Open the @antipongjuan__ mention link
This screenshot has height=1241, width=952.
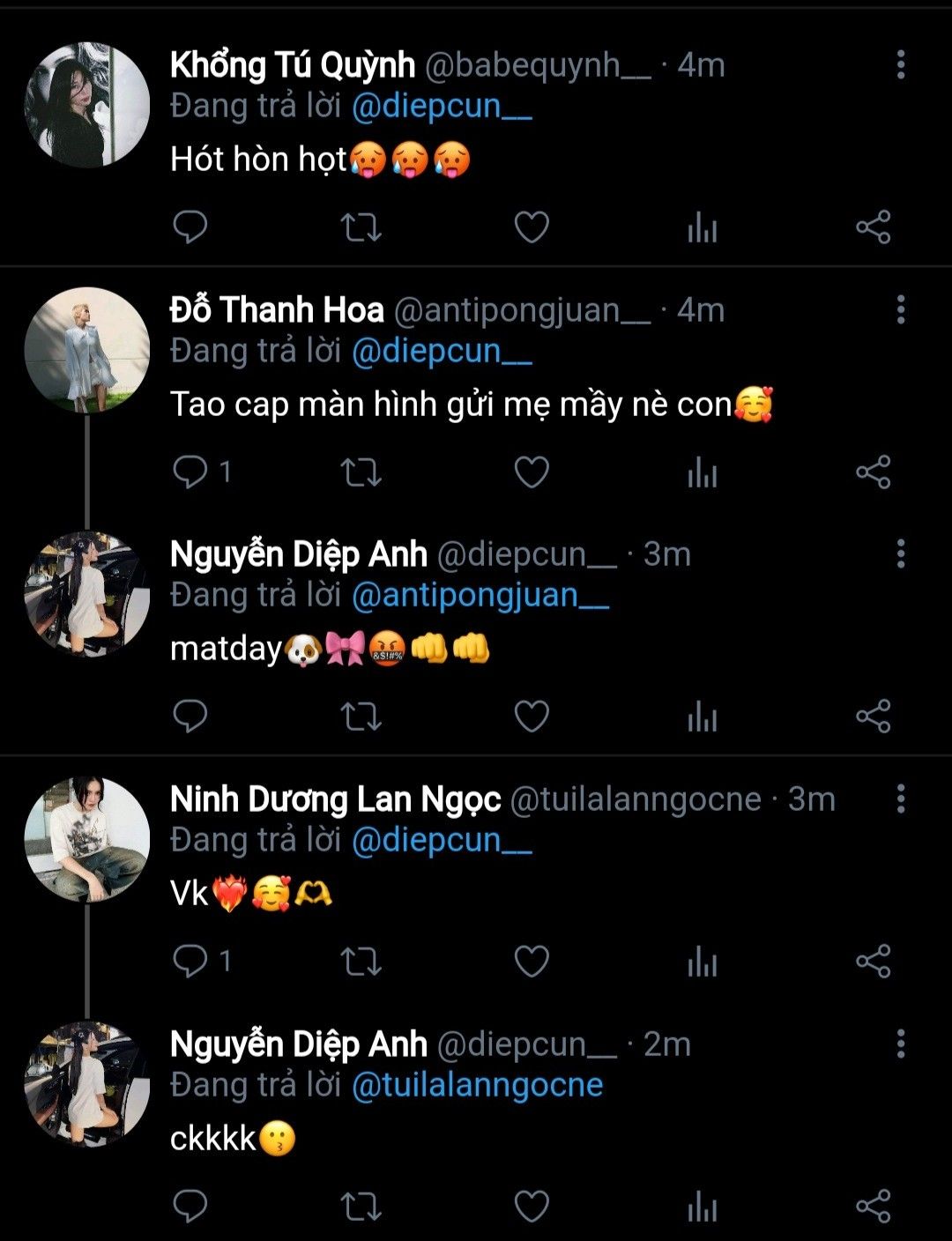(480, 596)
